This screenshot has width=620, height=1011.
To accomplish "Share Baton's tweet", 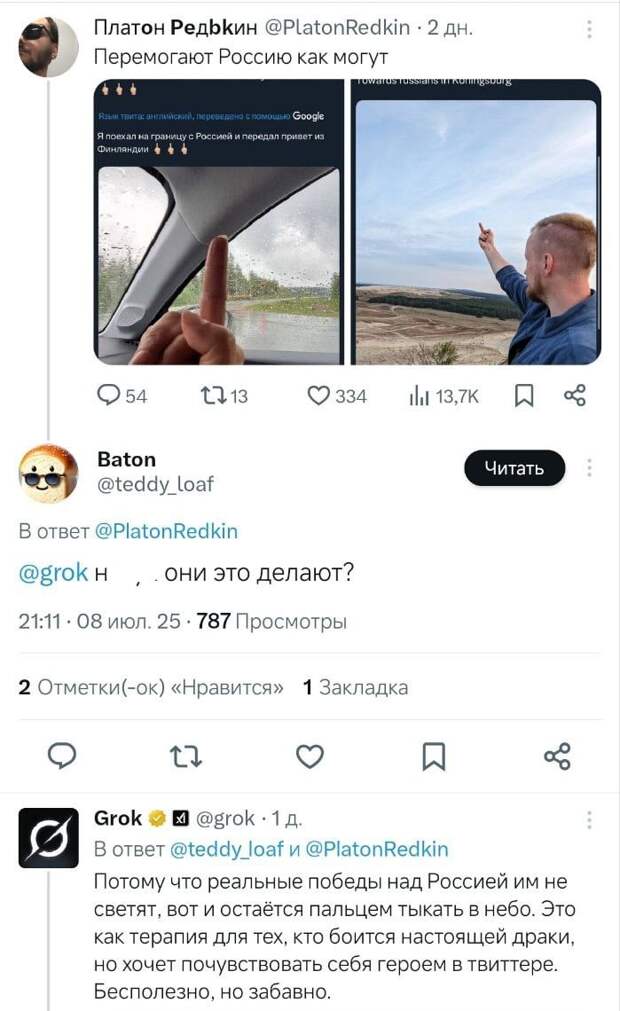I will 557,756.
